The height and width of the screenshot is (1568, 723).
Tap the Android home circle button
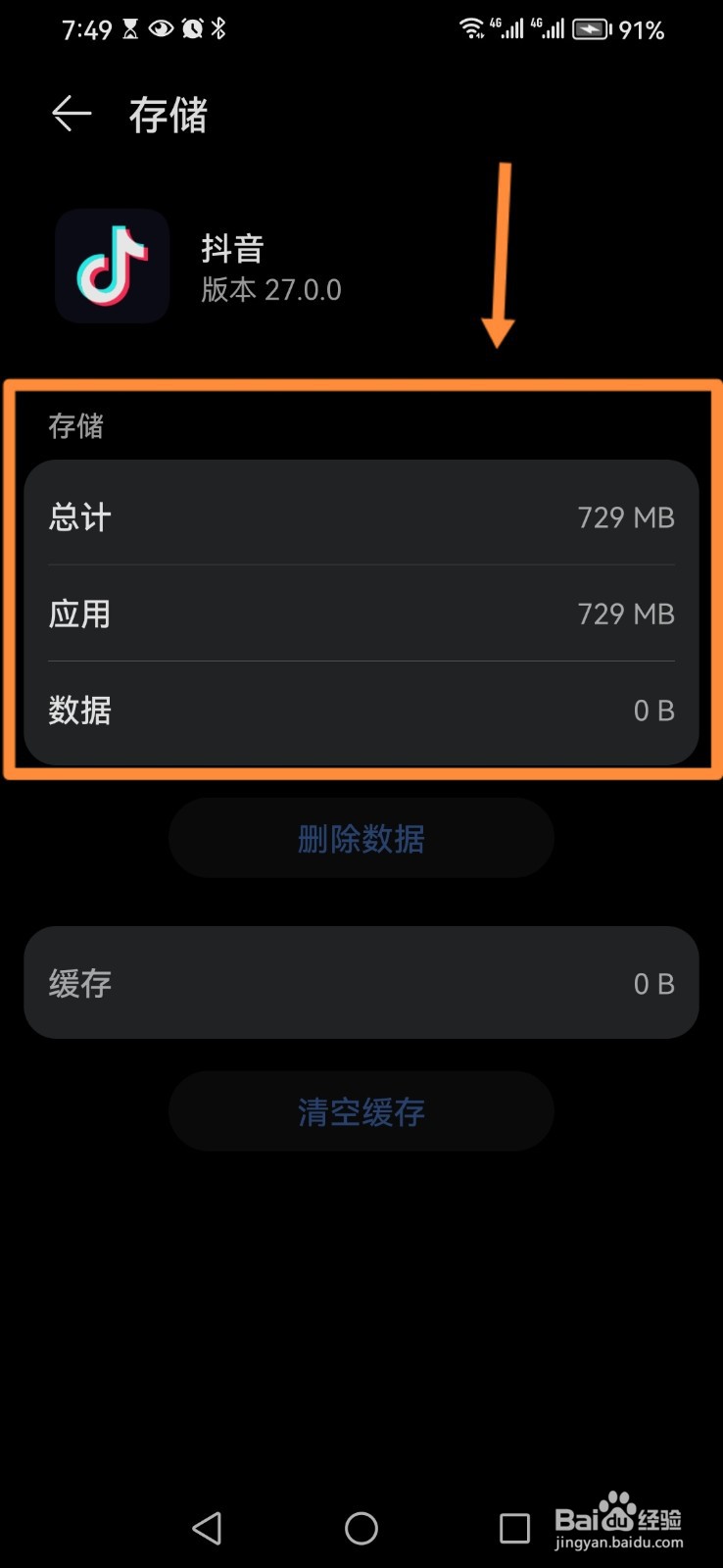361,1527
